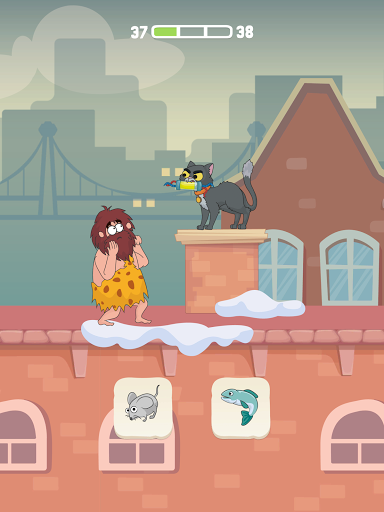Choose the fish card
The height and width of the screenshot is (512, 384).
point(241,408)
